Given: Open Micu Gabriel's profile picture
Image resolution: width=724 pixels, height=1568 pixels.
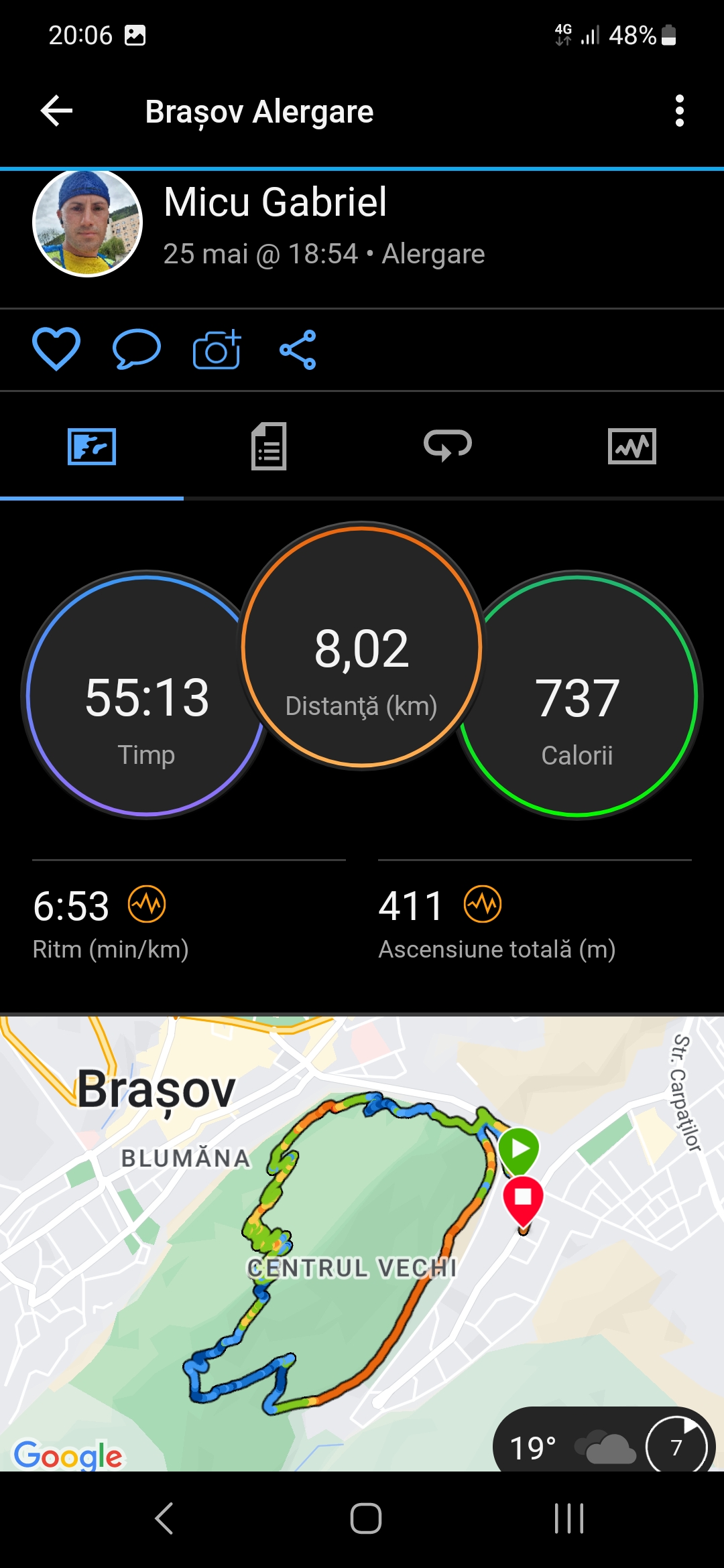Looking at the screenshot, I should [88, 224].
